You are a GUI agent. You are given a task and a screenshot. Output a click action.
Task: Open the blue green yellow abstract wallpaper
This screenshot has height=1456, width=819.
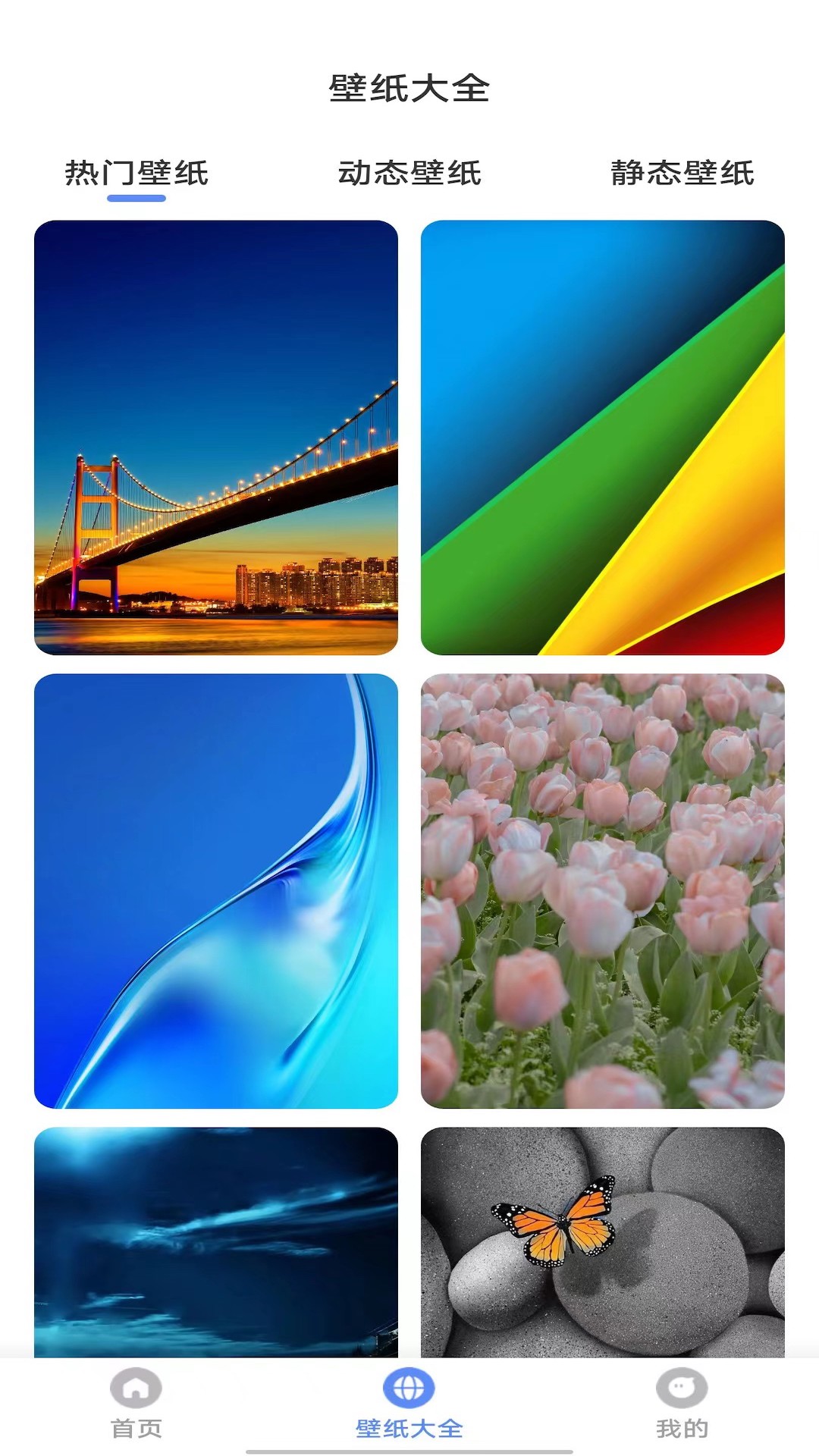pyautogui.click(x=603, y=438)
